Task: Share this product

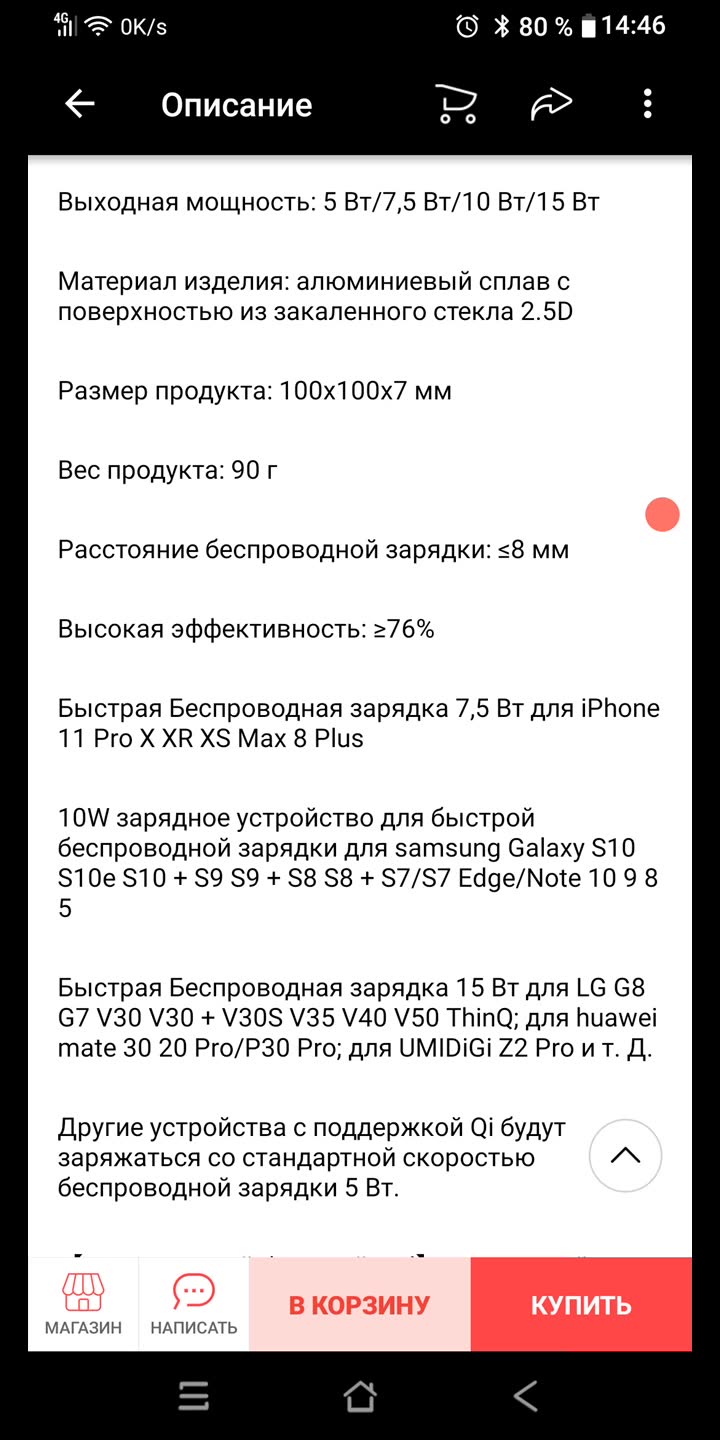Action: pyautogui.click(x=551, y=104)
